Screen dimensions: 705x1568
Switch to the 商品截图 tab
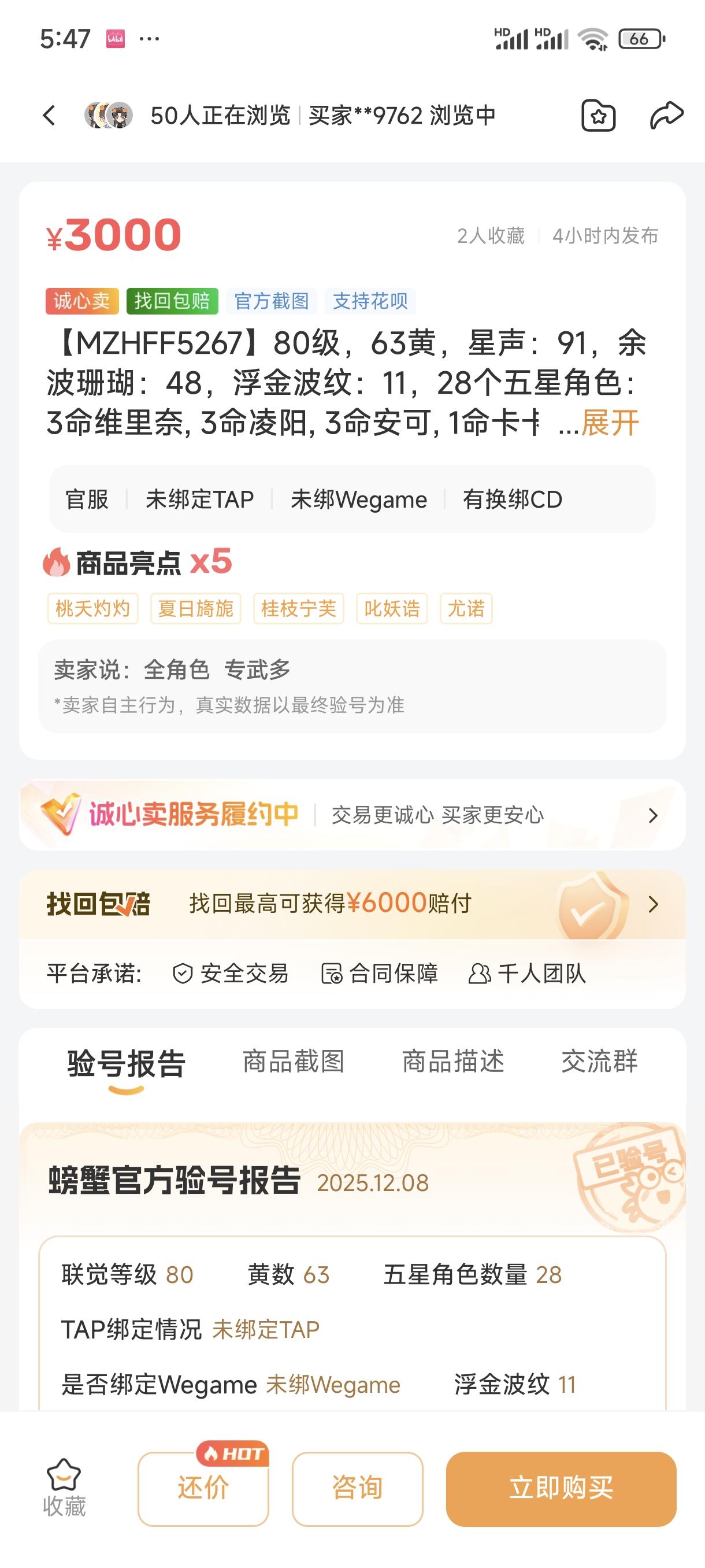pyautogui.click(x=293, y=1062)
